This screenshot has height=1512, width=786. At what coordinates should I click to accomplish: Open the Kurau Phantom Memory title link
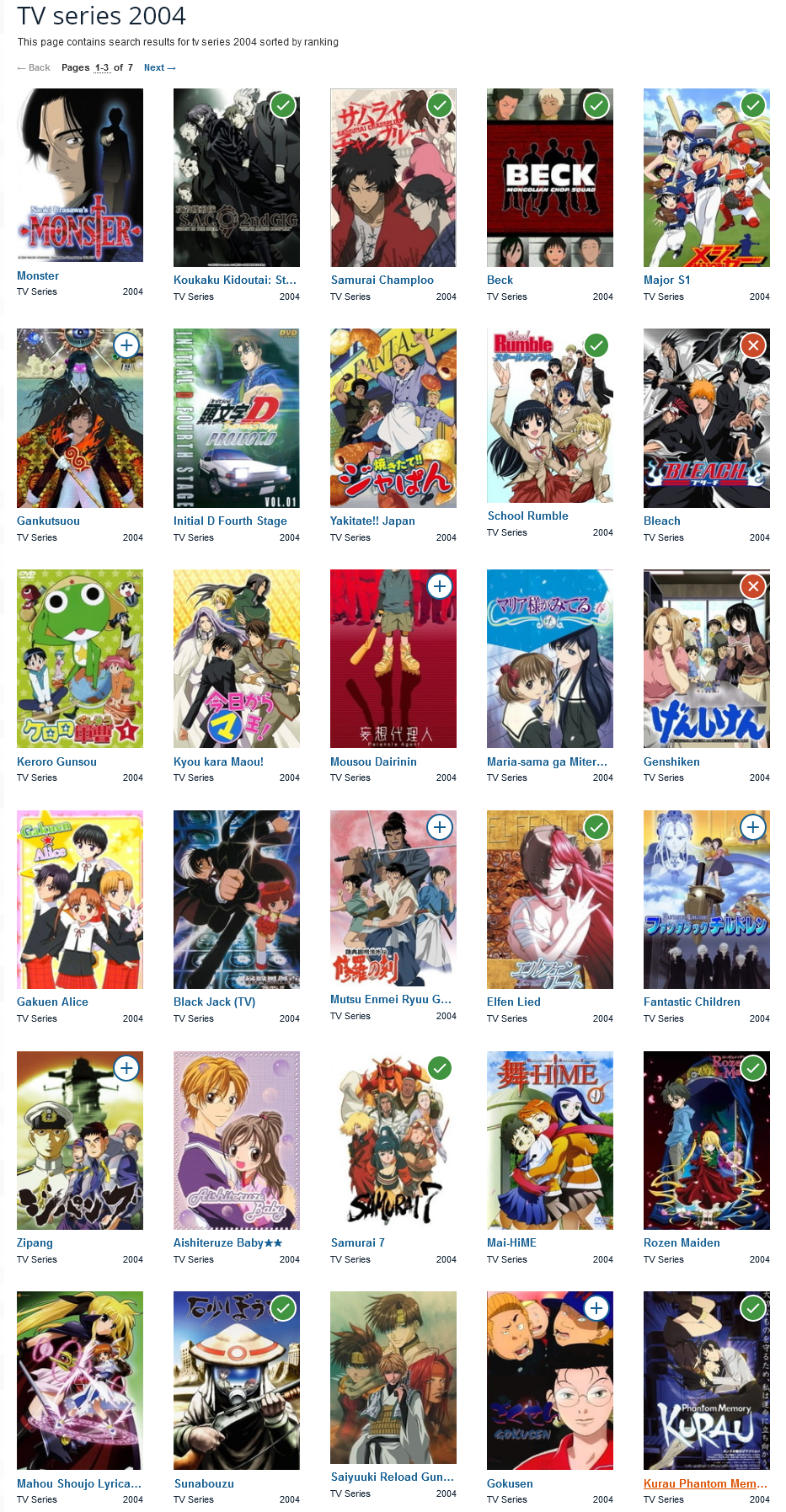pyautogui.click(x=705, y=1483)
